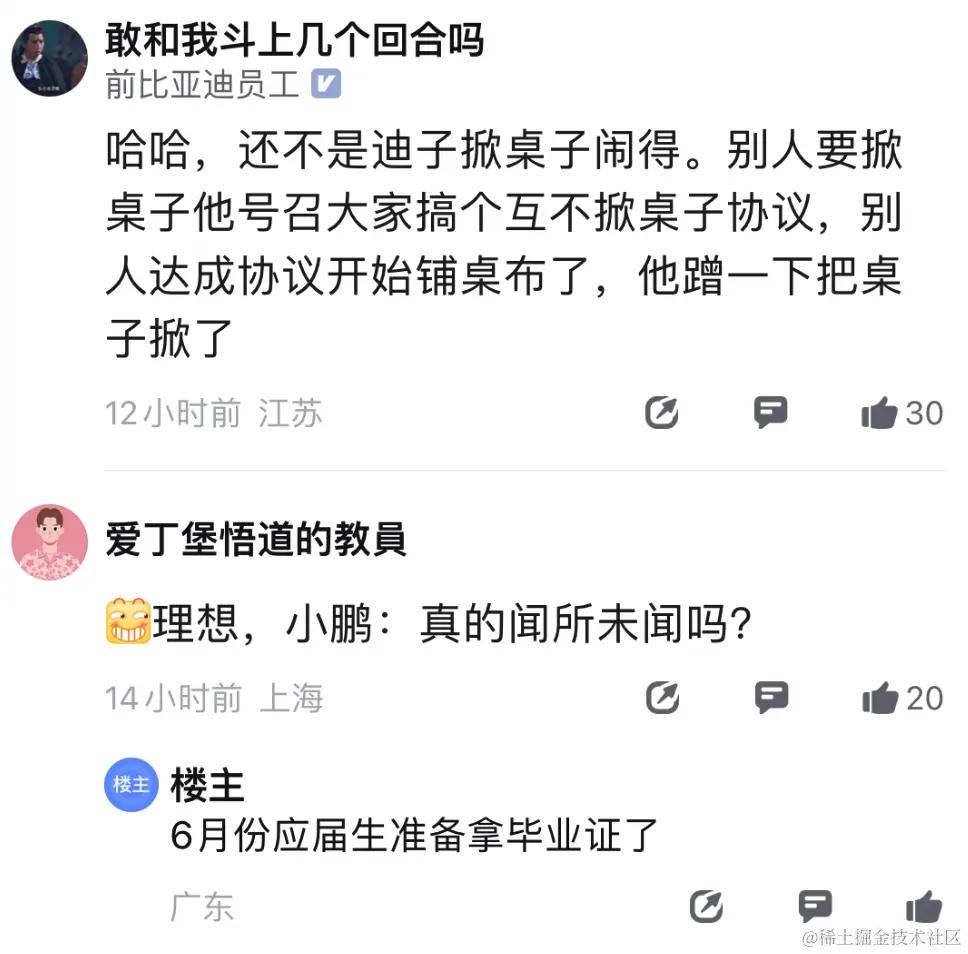Viewport: 968px width, 954px height.
Task: Open avatar of 敢和我斗上几个回合吗
Action: [49, 59]
